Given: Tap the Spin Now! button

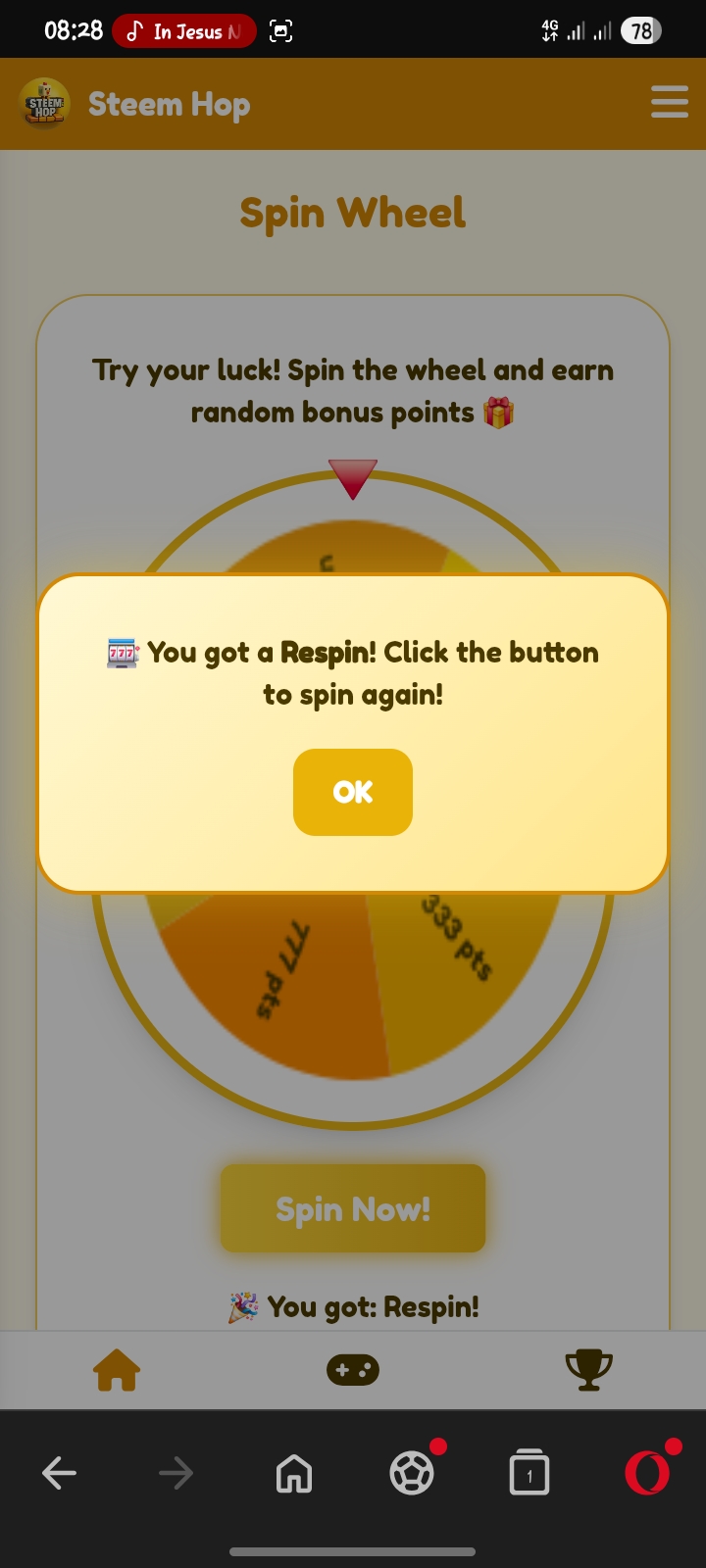Looking at the screenshot, I should (x=353, y=1208).
